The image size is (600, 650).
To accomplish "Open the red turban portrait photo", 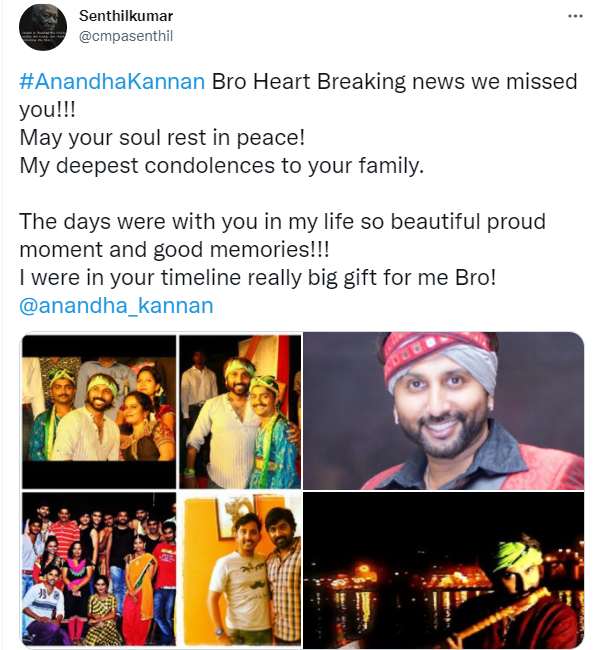I will 443,410.
